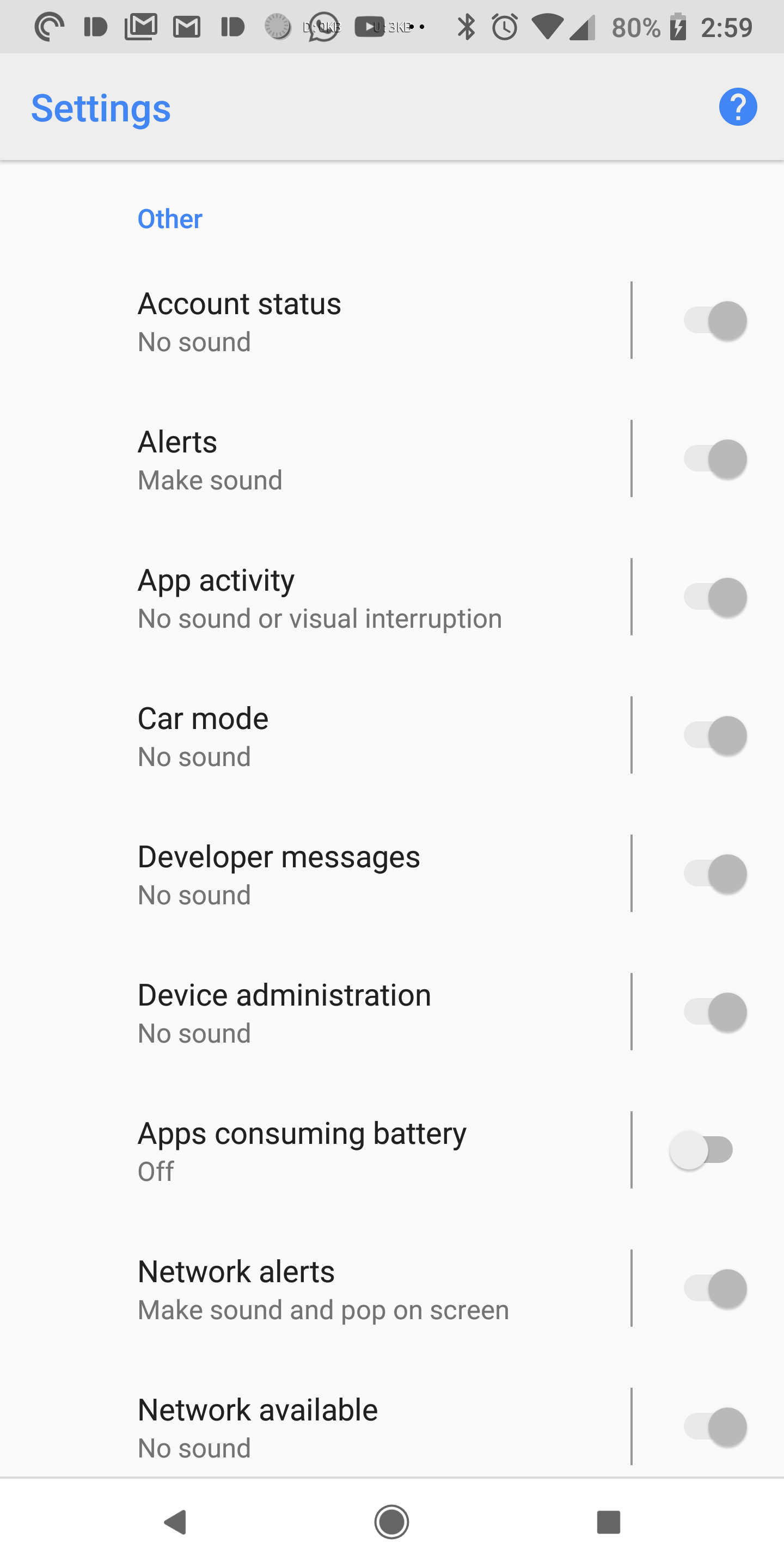Open the help icon in Settings
Image resolution: width=784 pixels, height=1568 pixels.
(x=737, y=107)
